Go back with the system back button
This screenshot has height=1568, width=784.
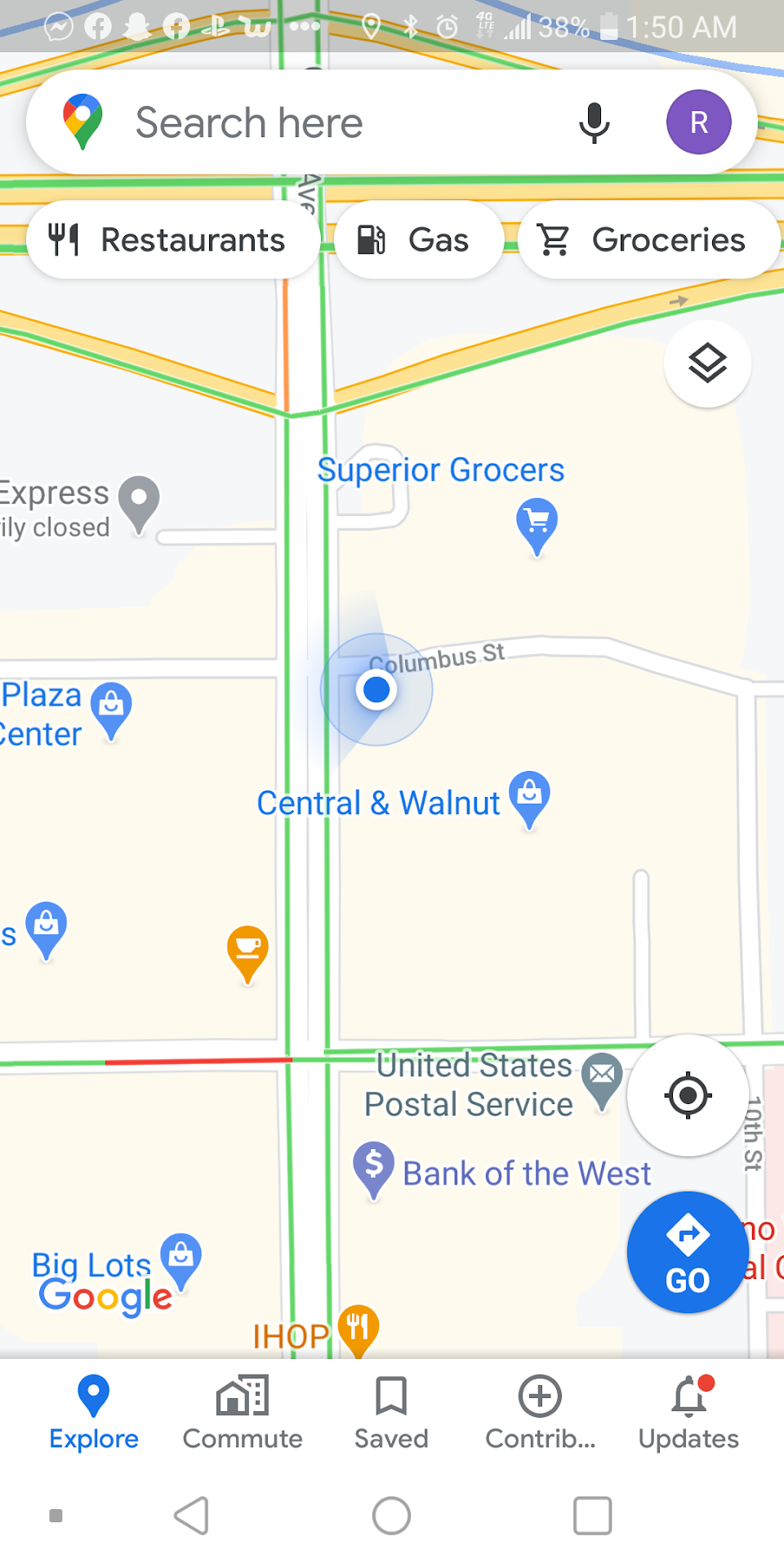coord(193,1516)
